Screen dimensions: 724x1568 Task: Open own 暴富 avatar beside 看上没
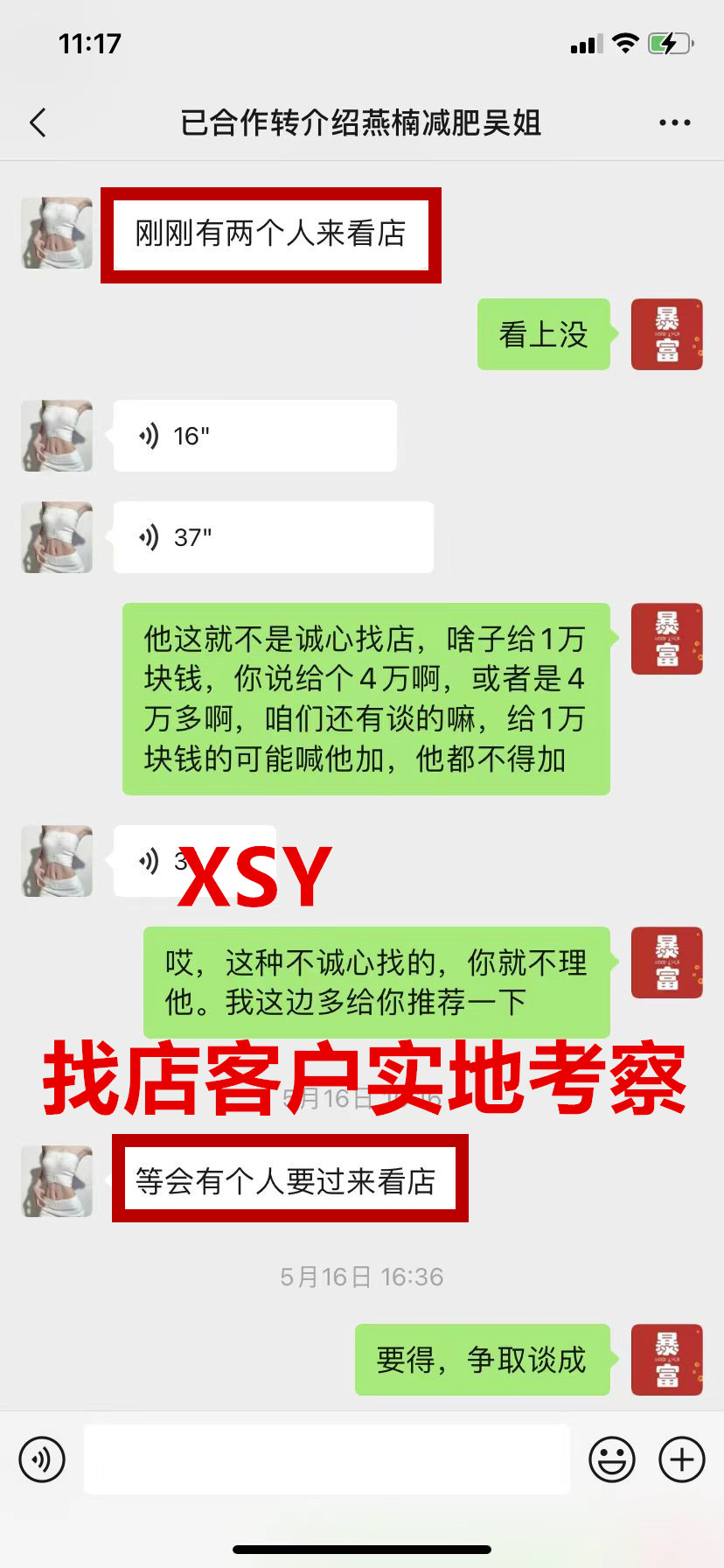pos(666,334)
